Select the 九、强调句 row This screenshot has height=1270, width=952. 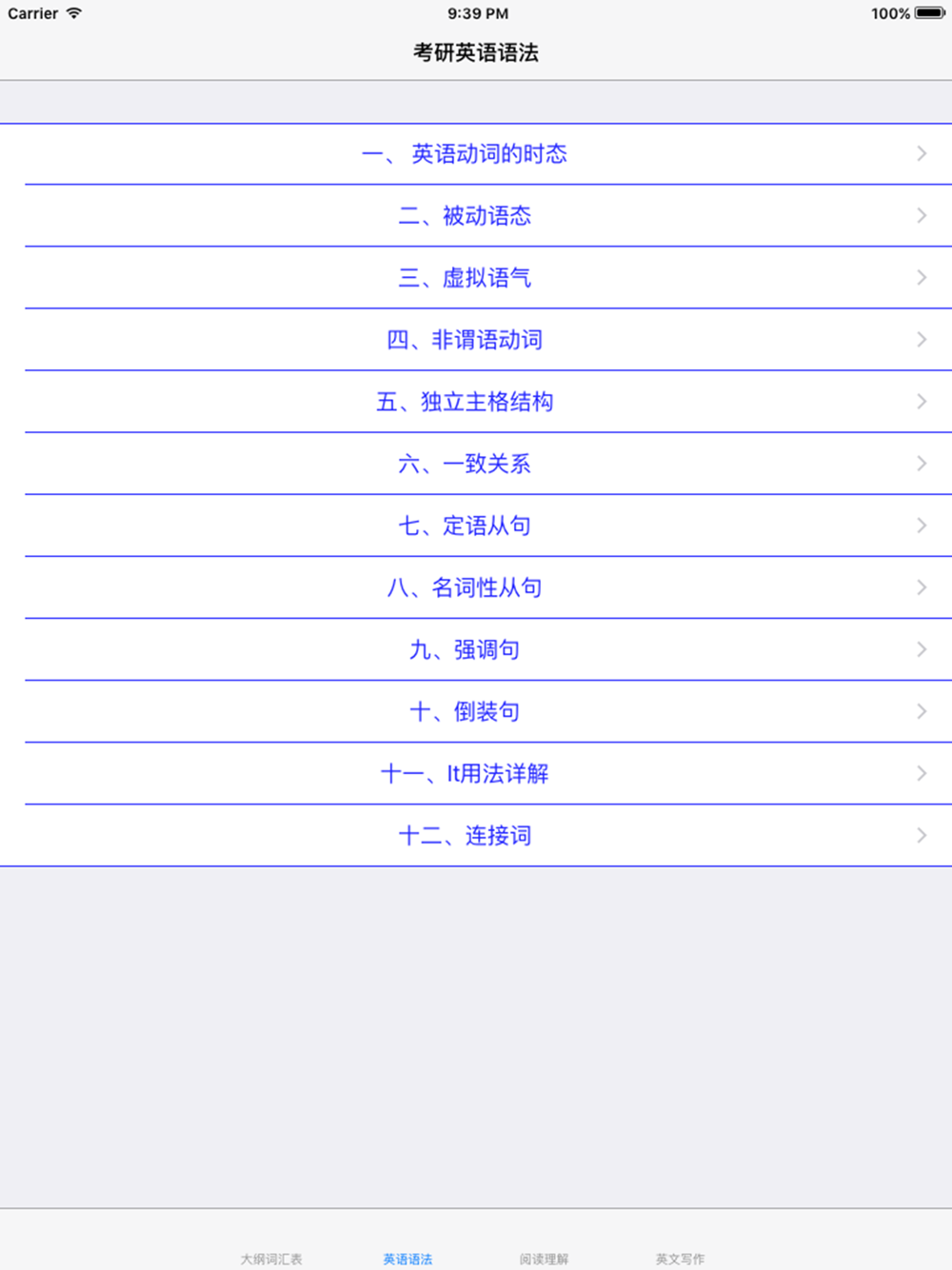[x=476, y=649]
